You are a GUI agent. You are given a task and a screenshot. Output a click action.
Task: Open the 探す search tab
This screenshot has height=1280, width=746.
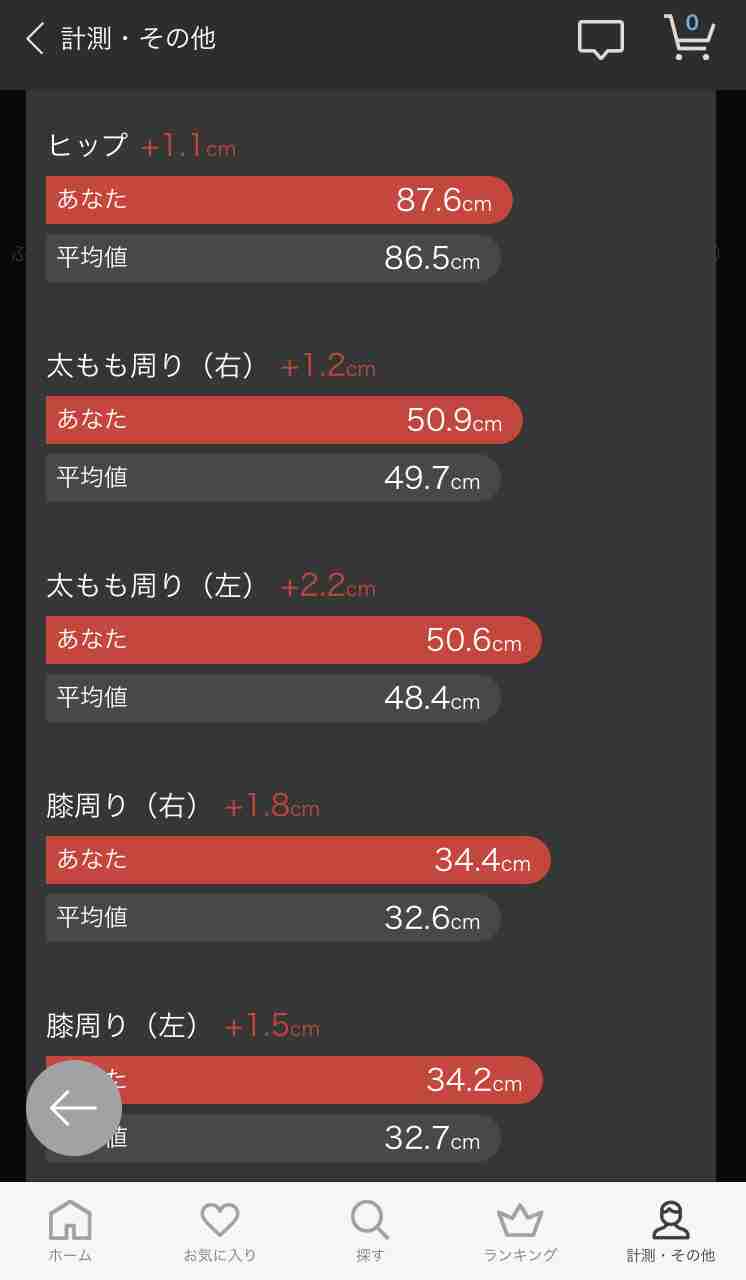370,1231
